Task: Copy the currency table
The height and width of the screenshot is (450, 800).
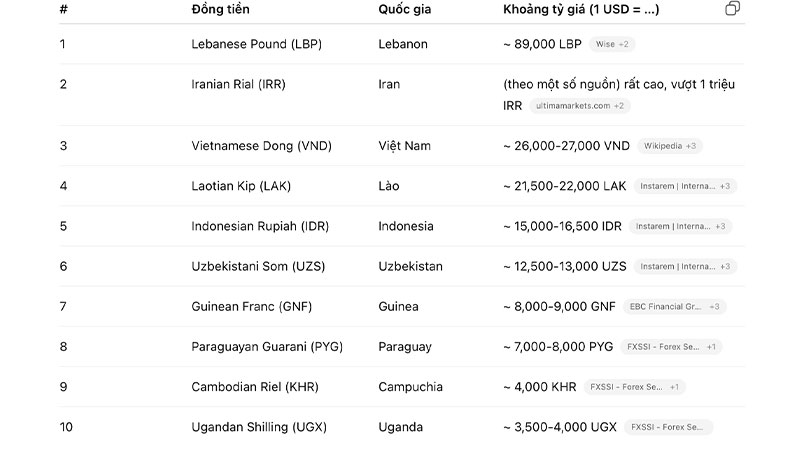Action: tap(732, 9)
